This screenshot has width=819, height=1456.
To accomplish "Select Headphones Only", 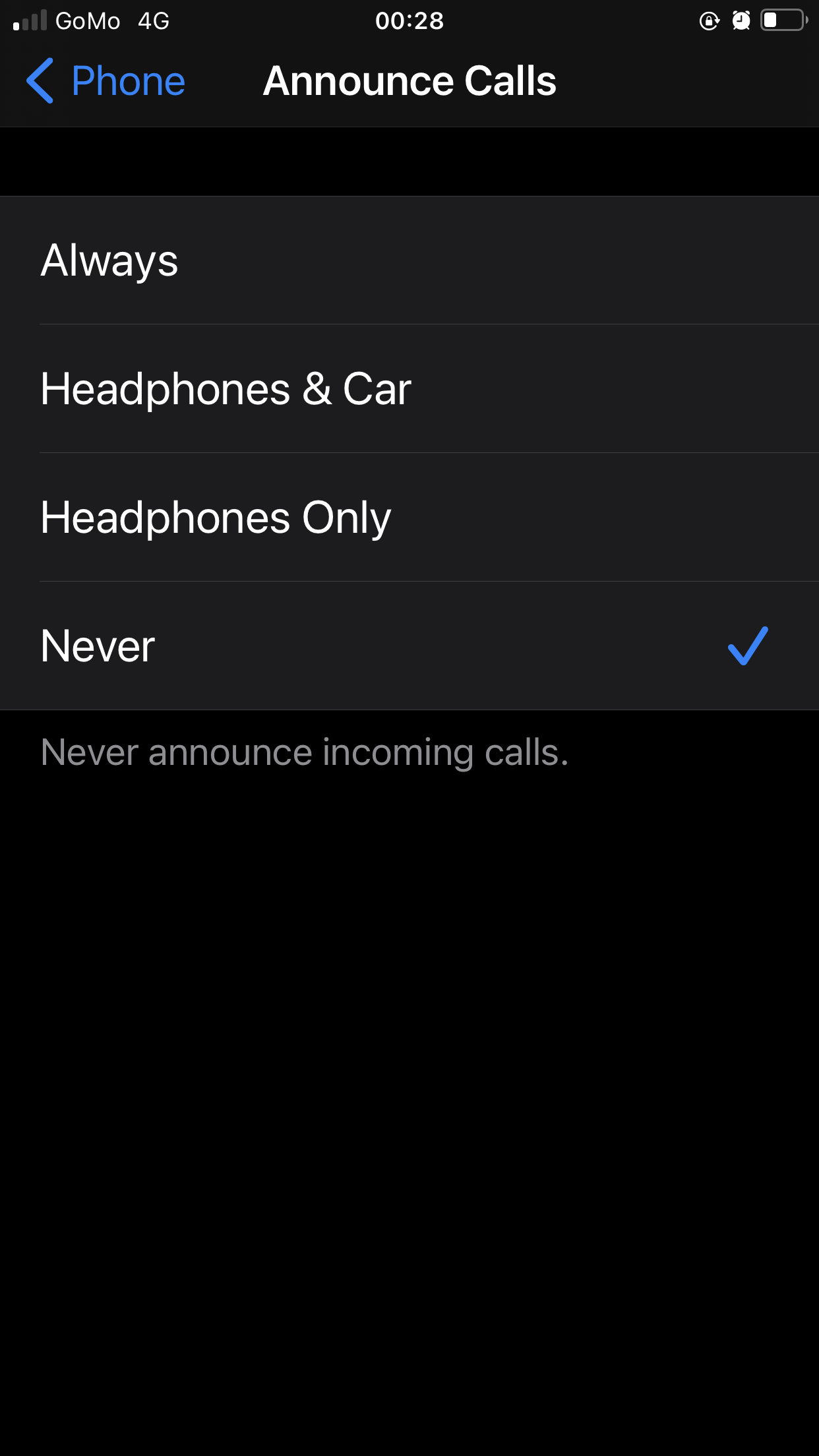I will click(409, 518).
